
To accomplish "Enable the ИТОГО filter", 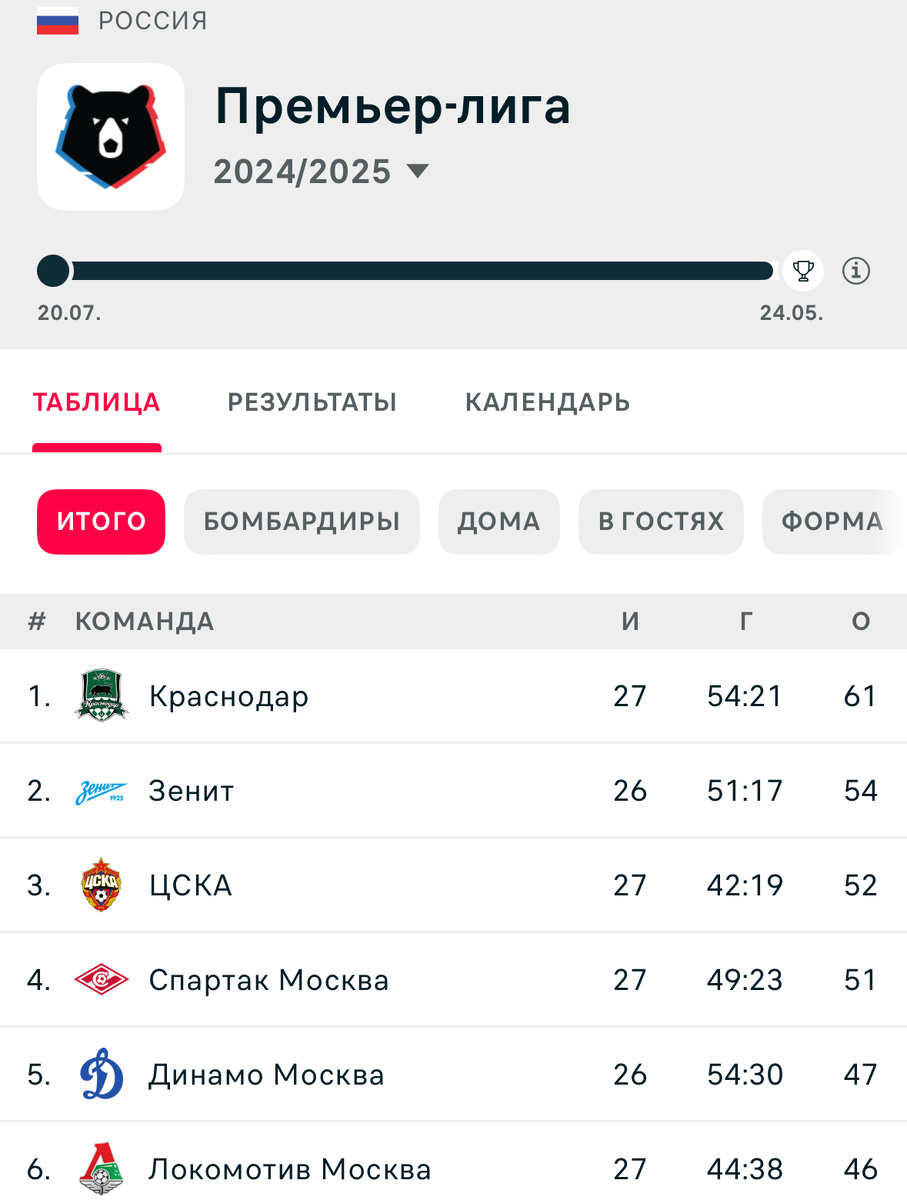I will click(x=100, y=521).
